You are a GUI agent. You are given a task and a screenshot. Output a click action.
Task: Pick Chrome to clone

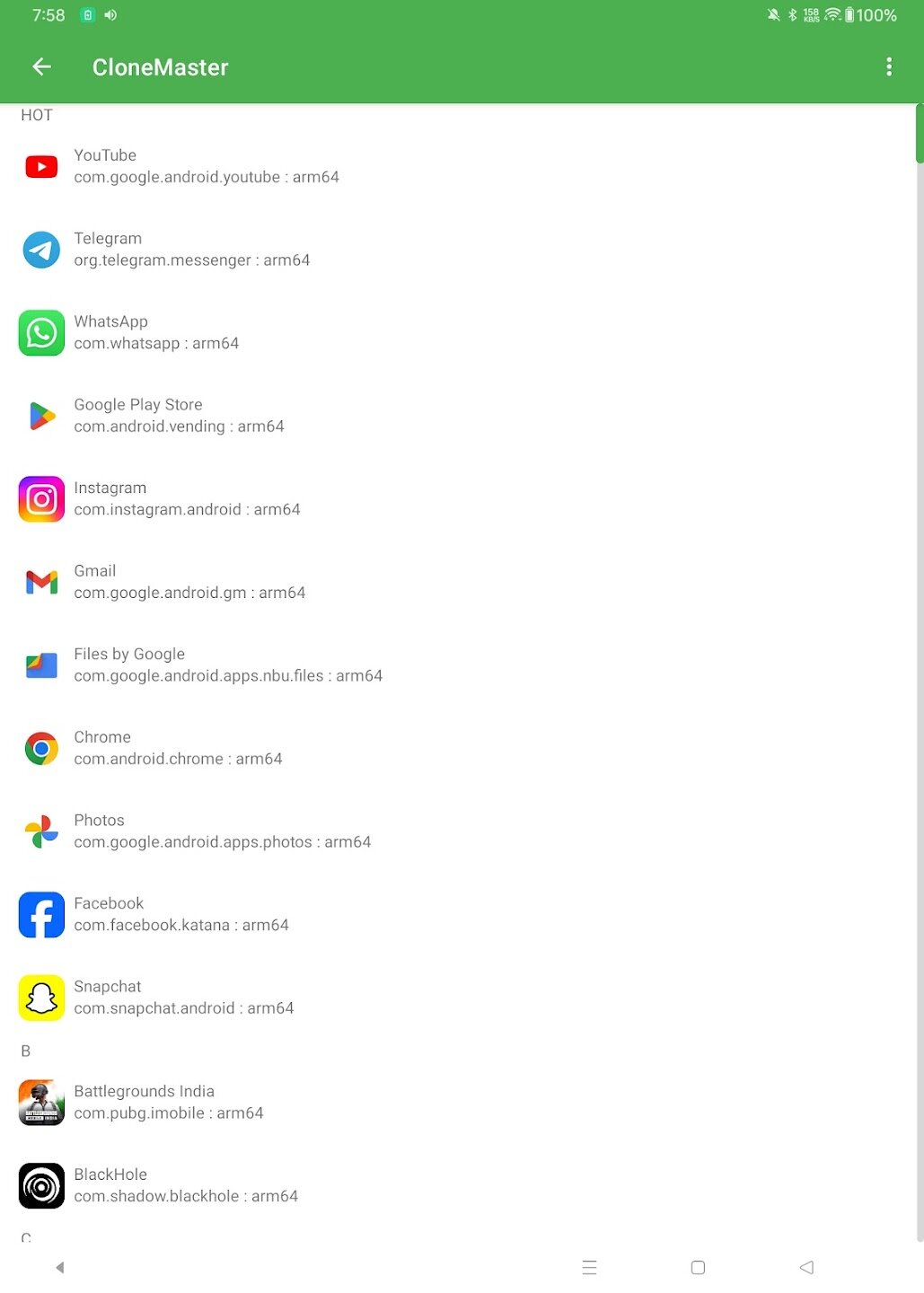coord(178,748)
